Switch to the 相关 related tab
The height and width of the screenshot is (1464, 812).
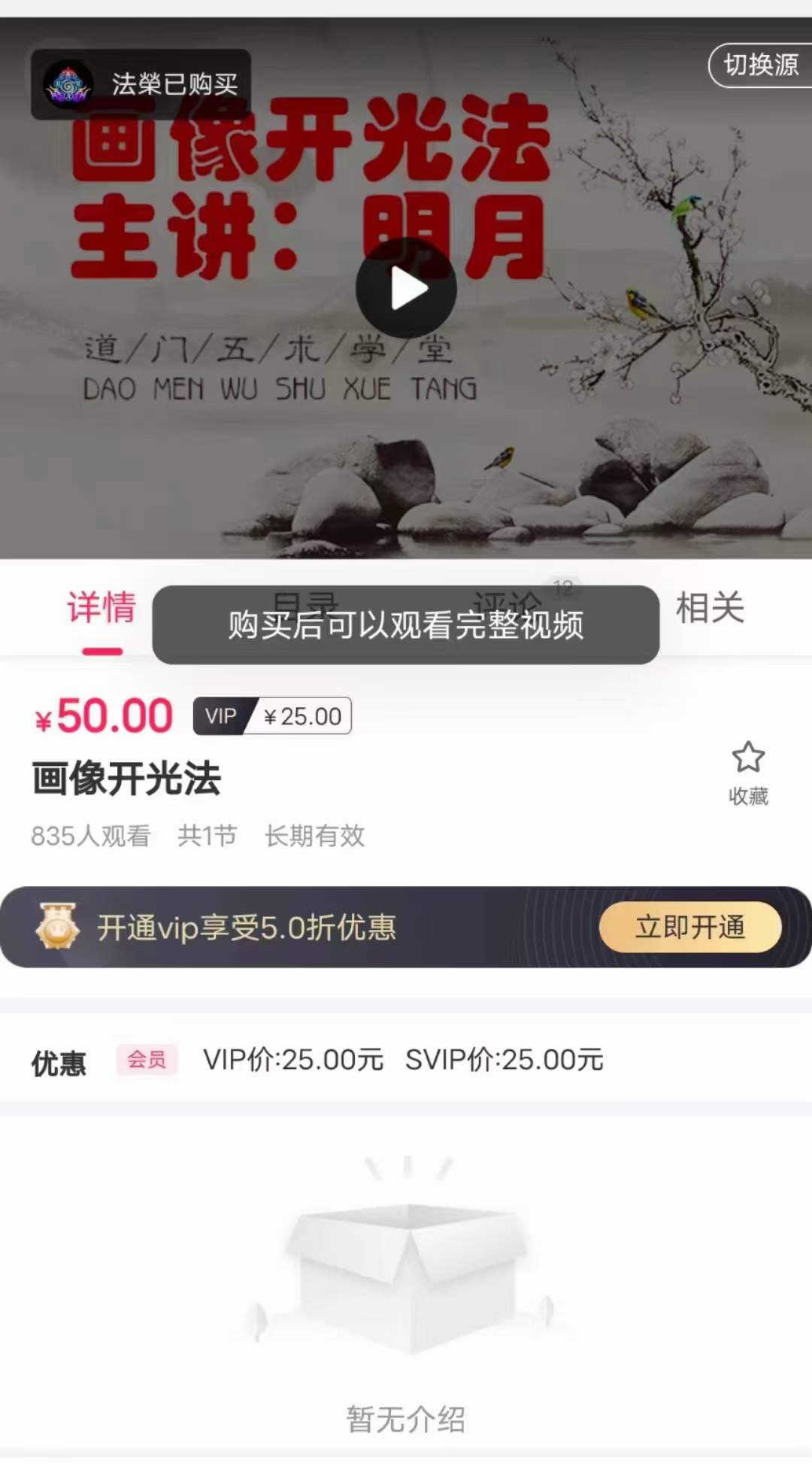pos(710,611)
